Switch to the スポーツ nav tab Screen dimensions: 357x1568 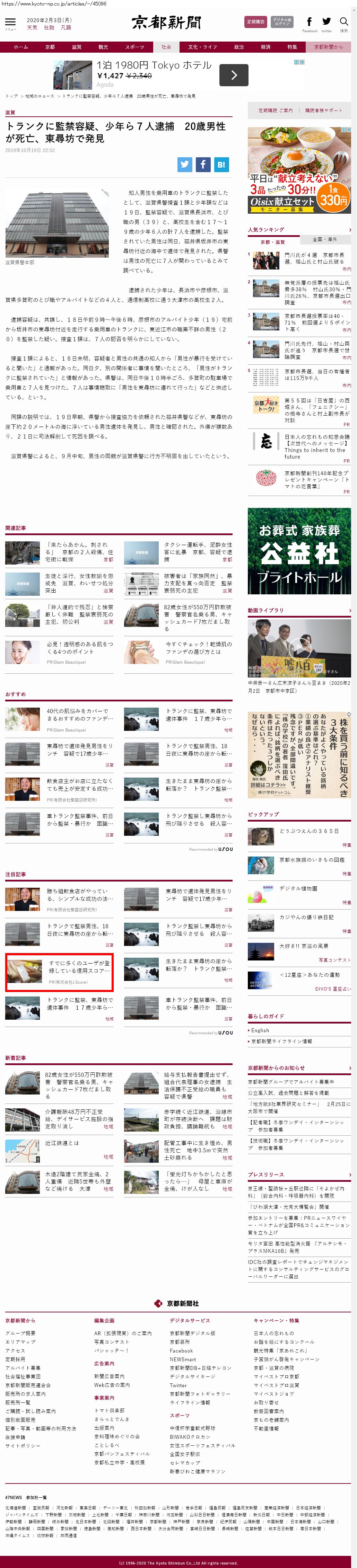[134, 47]
